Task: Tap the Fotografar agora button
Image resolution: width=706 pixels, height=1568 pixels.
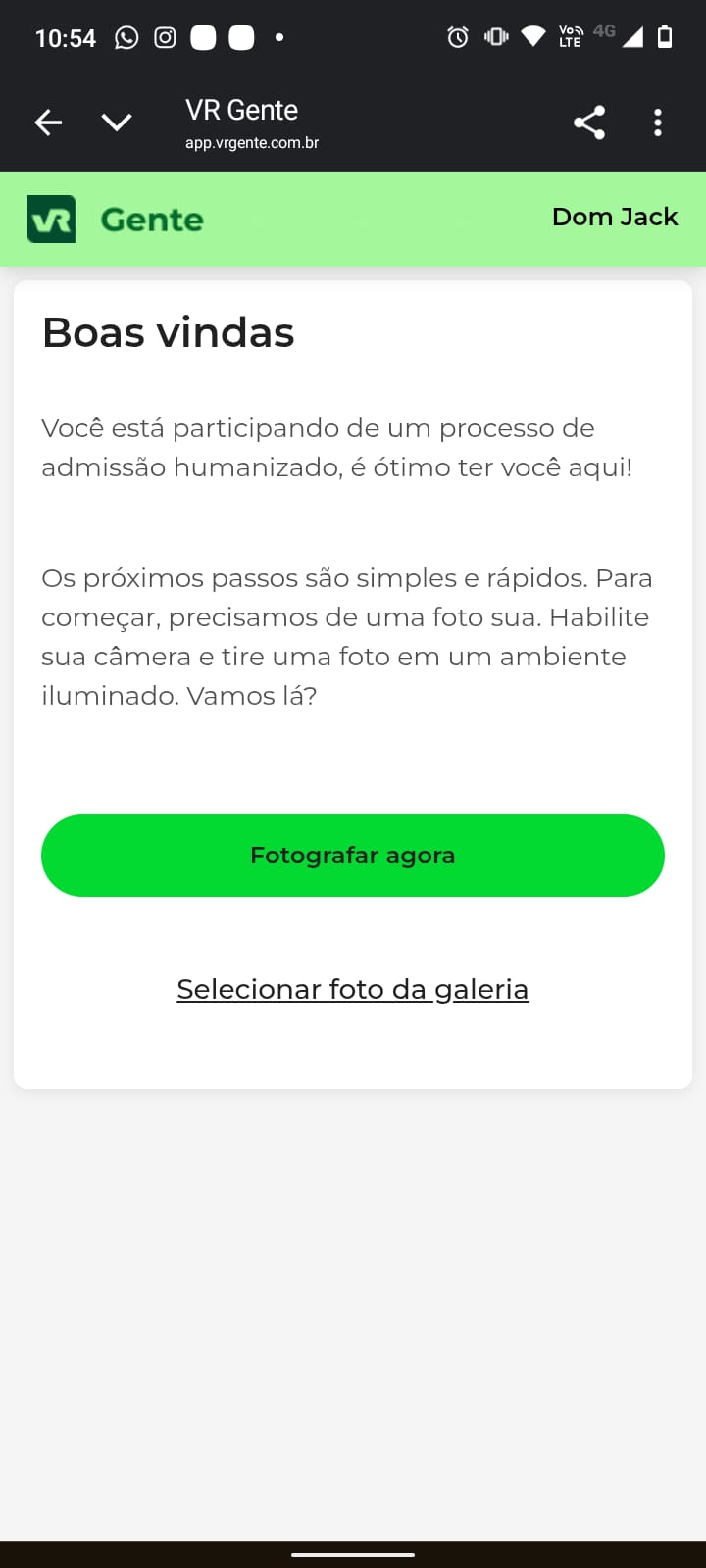Action: click(x=353, y=856)
